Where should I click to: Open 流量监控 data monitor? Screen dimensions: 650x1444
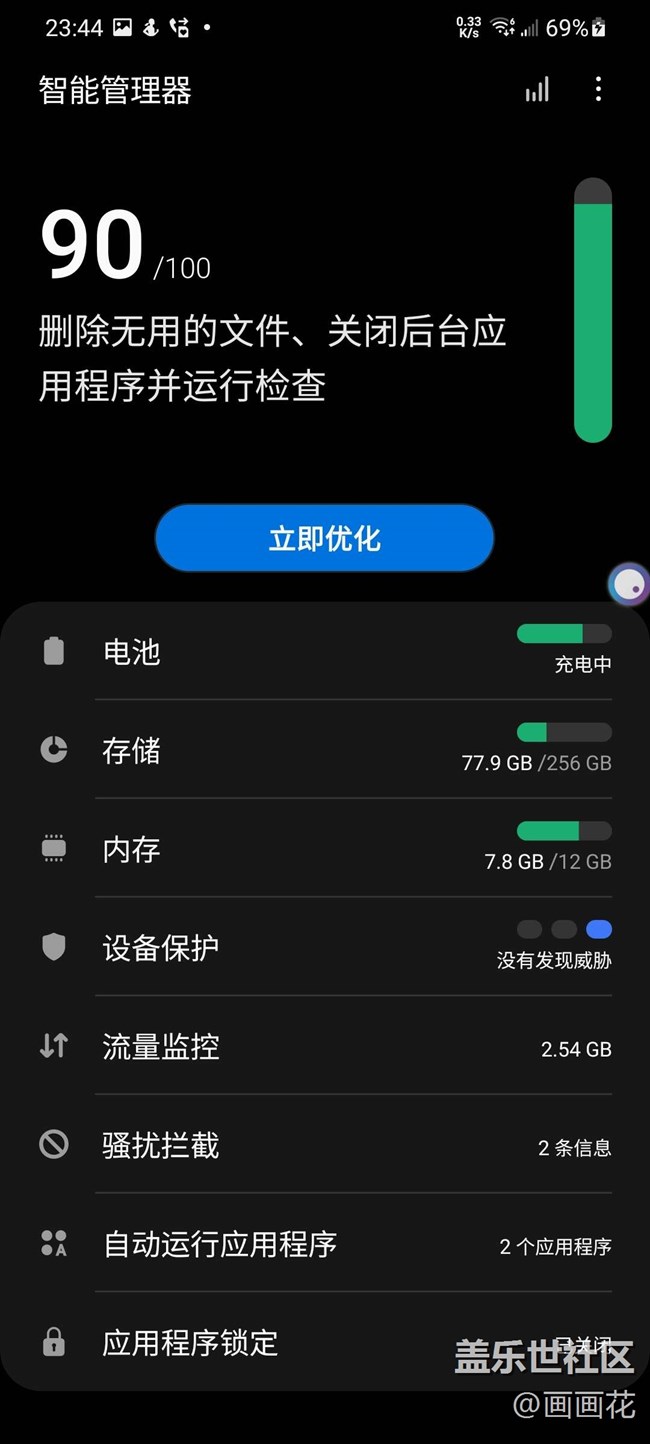[325, 1045]
